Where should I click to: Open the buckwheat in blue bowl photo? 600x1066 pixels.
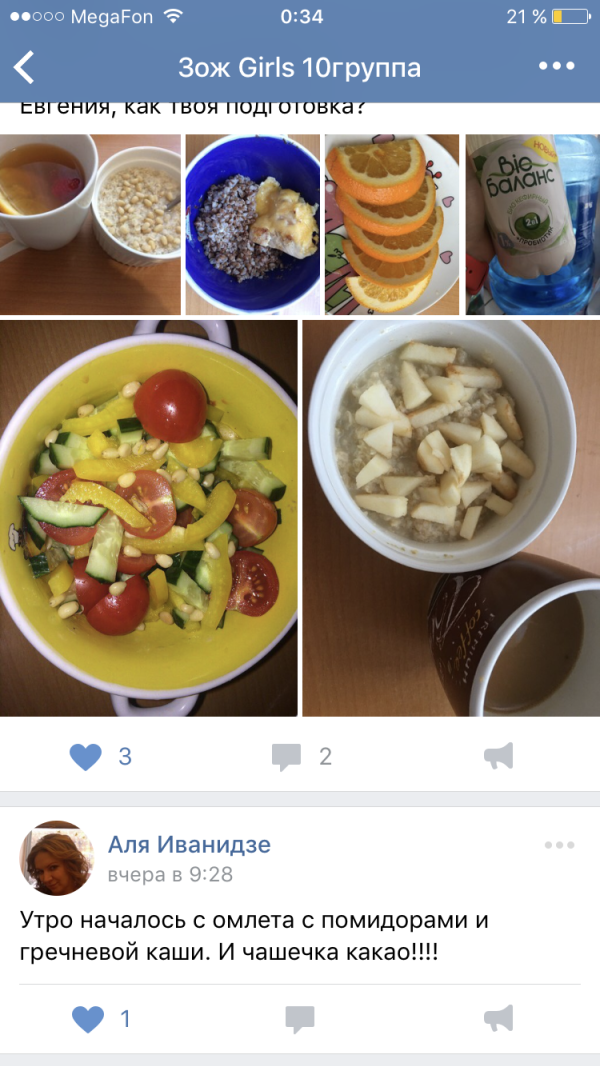[x=252, y=224]
